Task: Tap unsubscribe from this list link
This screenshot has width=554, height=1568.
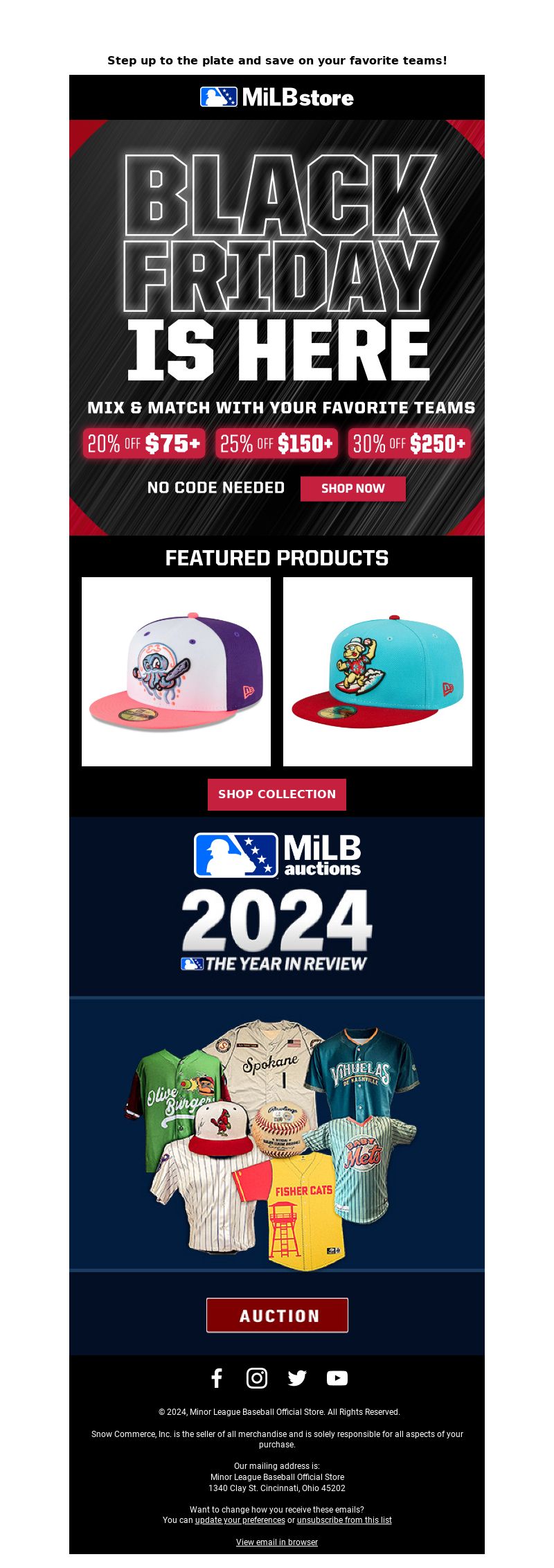Action: click(x=344, y=1520)
